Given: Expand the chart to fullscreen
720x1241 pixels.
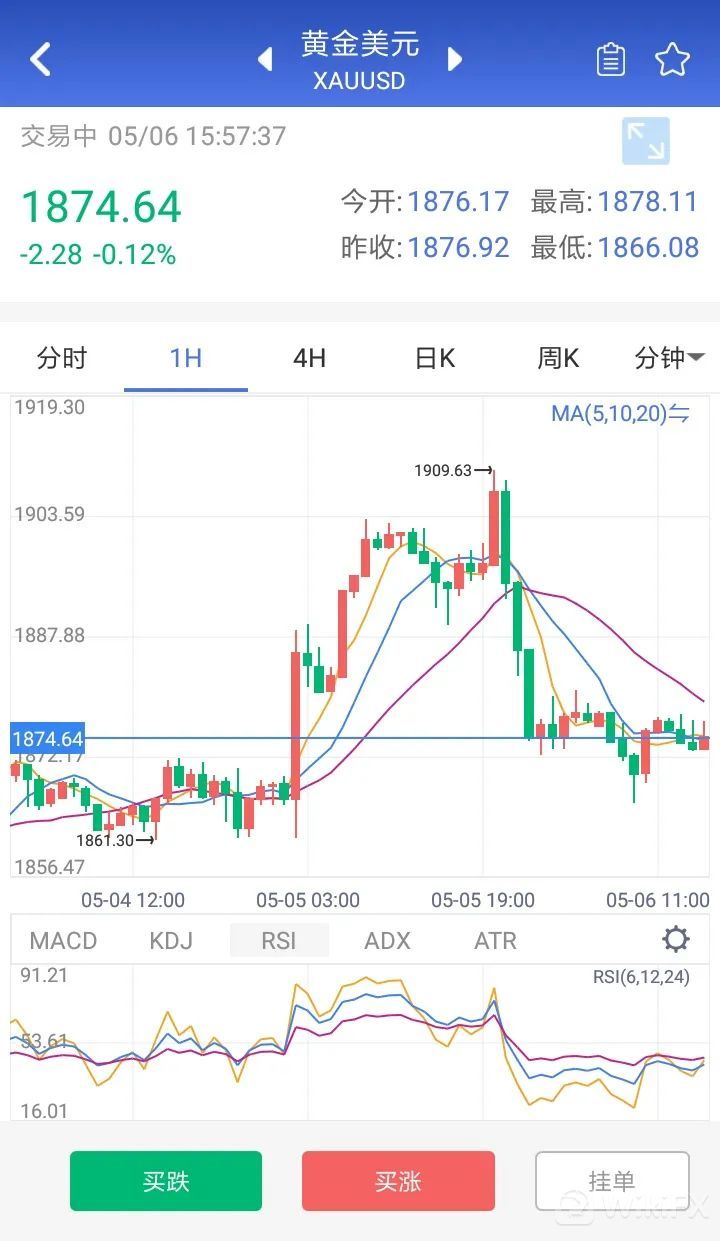Looking at the screenshot, I should pyautogui.click(x=645, y=141).
